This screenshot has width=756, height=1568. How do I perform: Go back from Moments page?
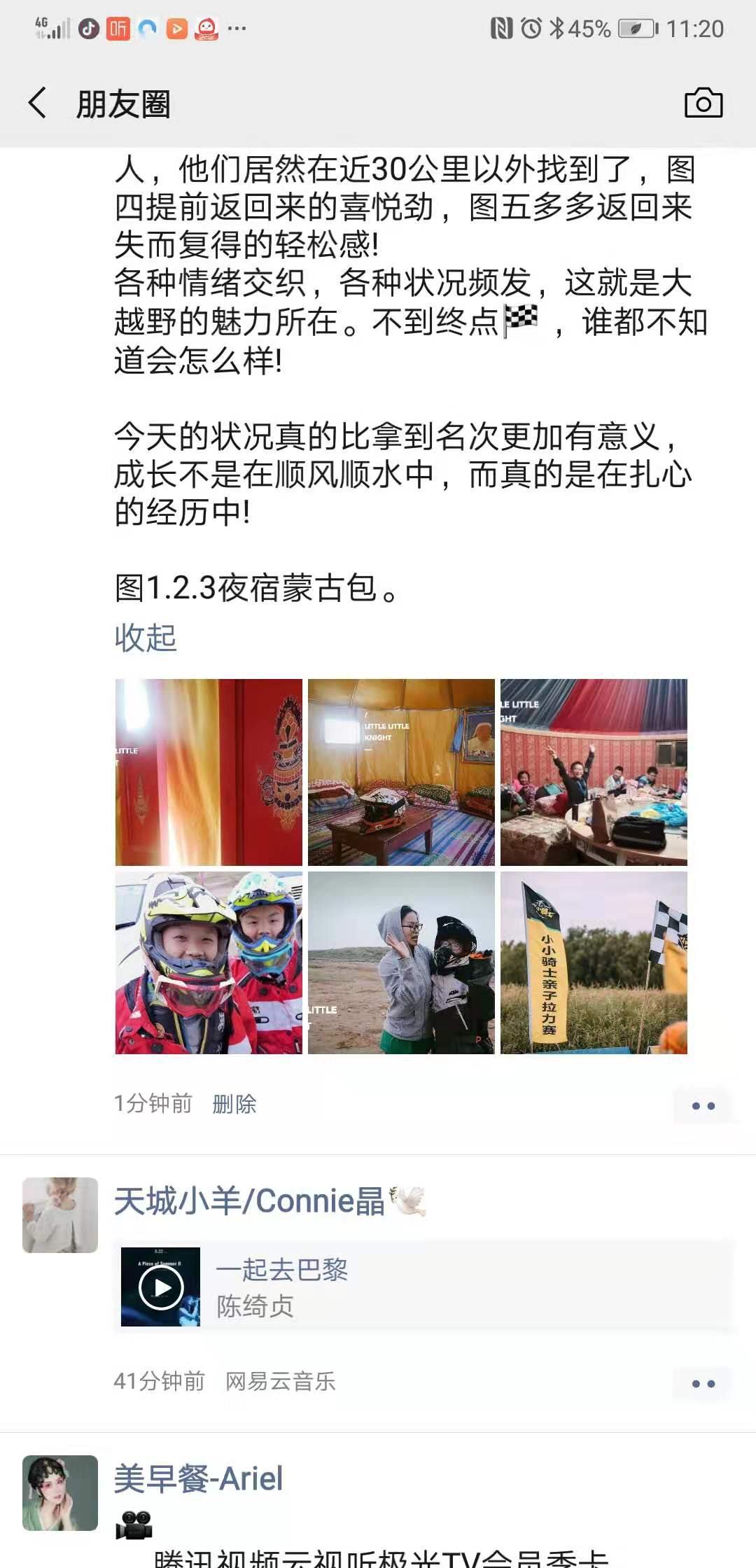click(x=38, y=103)
